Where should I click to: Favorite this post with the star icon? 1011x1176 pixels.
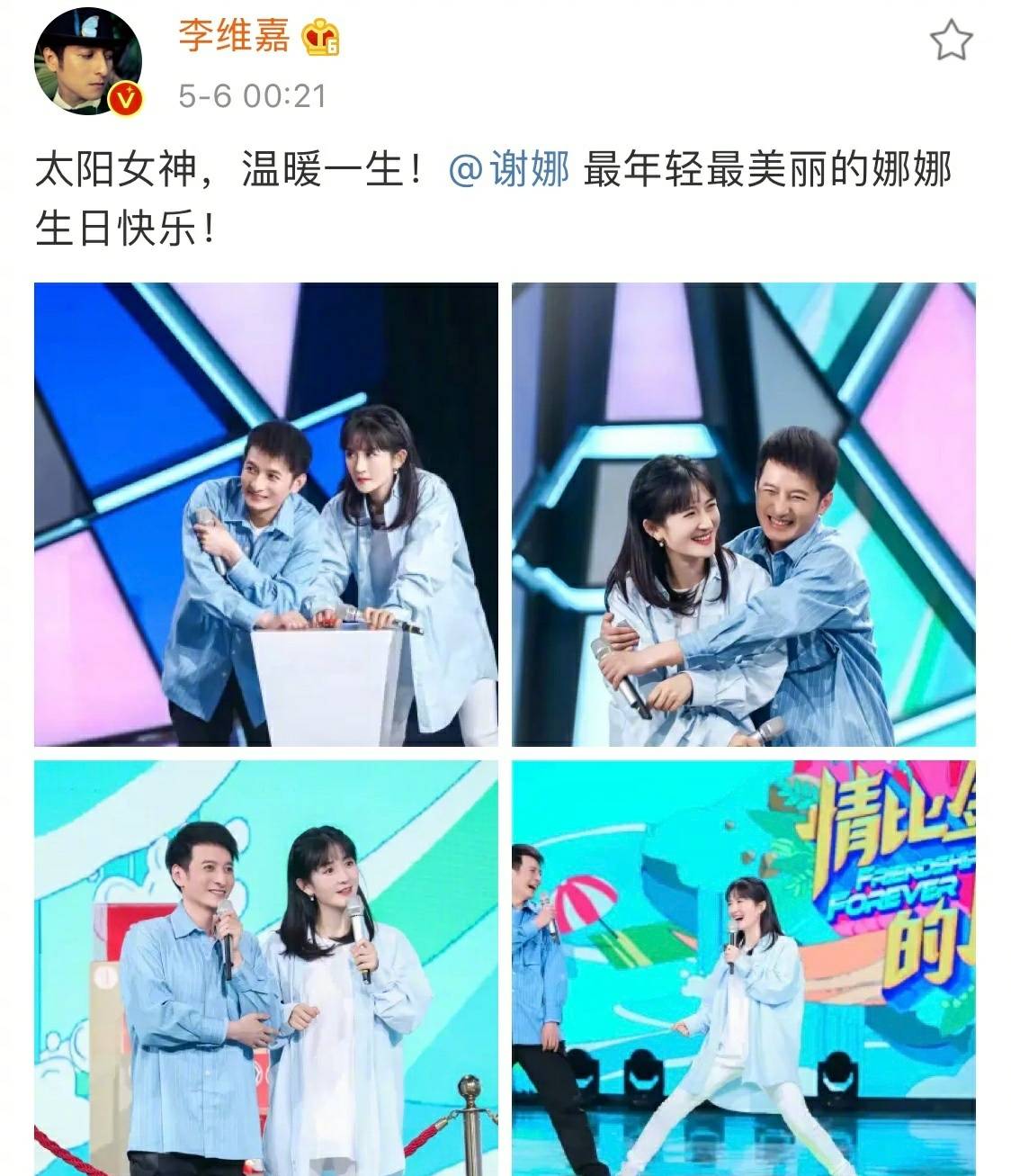[x=950, y=41]
